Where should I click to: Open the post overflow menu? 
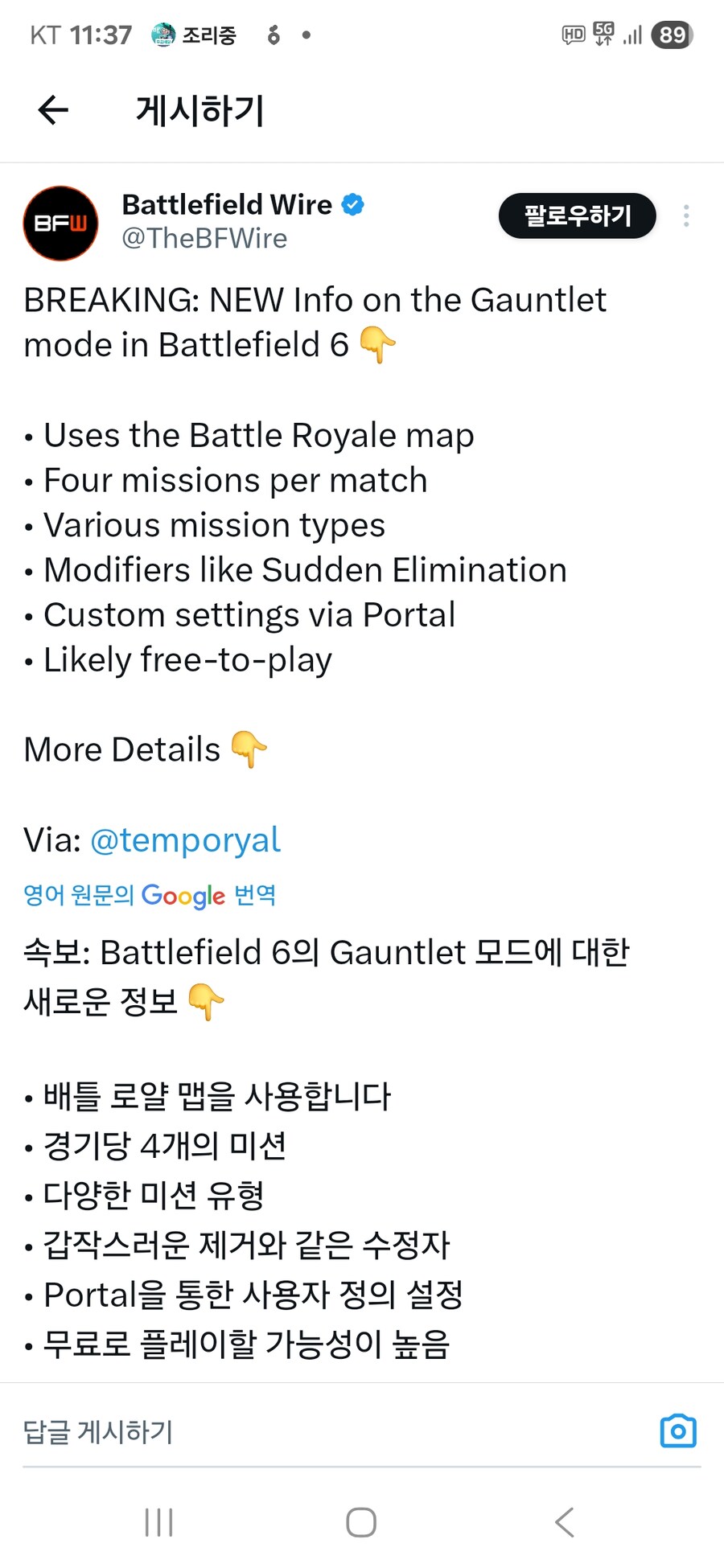pyautogui.click(x=685, y=215)
